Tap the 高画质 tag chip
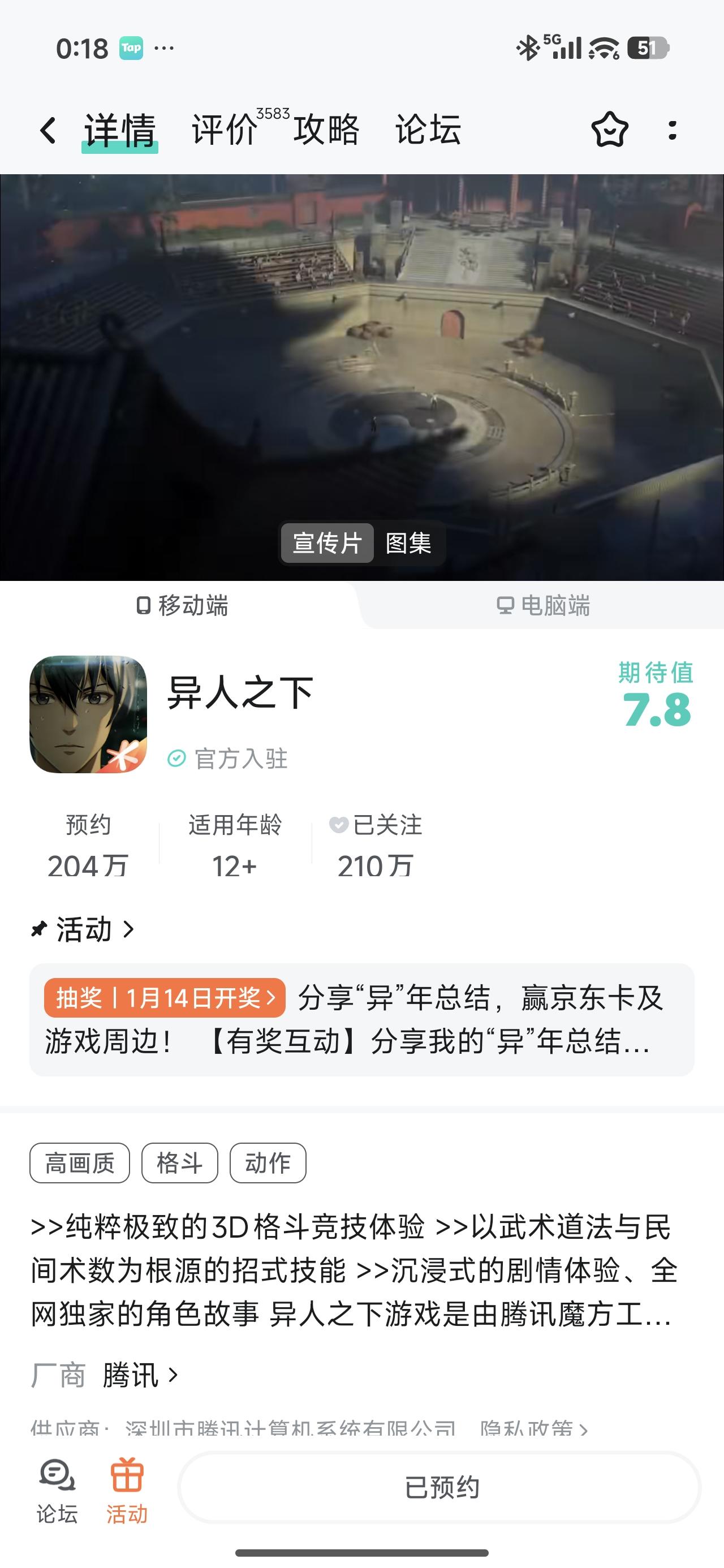Viewport: 724px width, 1568px height. click(80, 1163)
